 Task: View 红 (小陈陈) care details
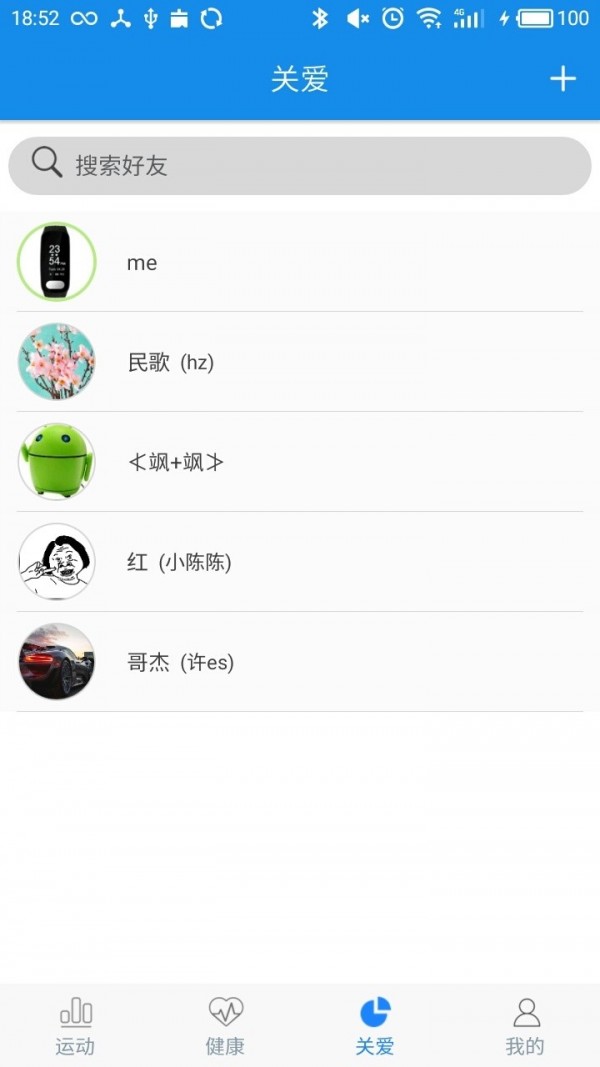[x=300, y=562]
